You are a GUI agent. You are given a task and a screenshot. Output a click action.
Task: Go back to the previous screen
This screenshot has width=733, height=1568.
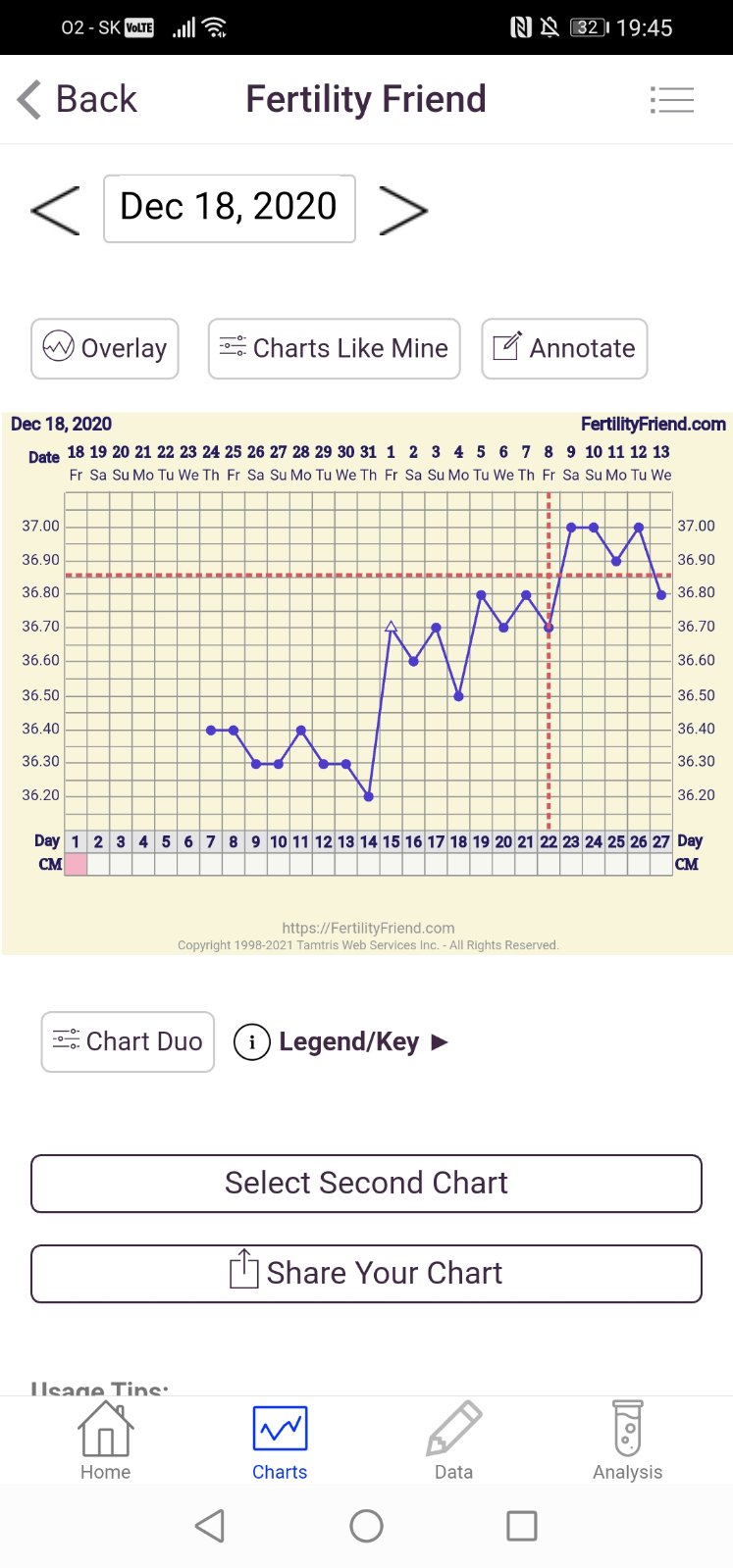point(77,99)
